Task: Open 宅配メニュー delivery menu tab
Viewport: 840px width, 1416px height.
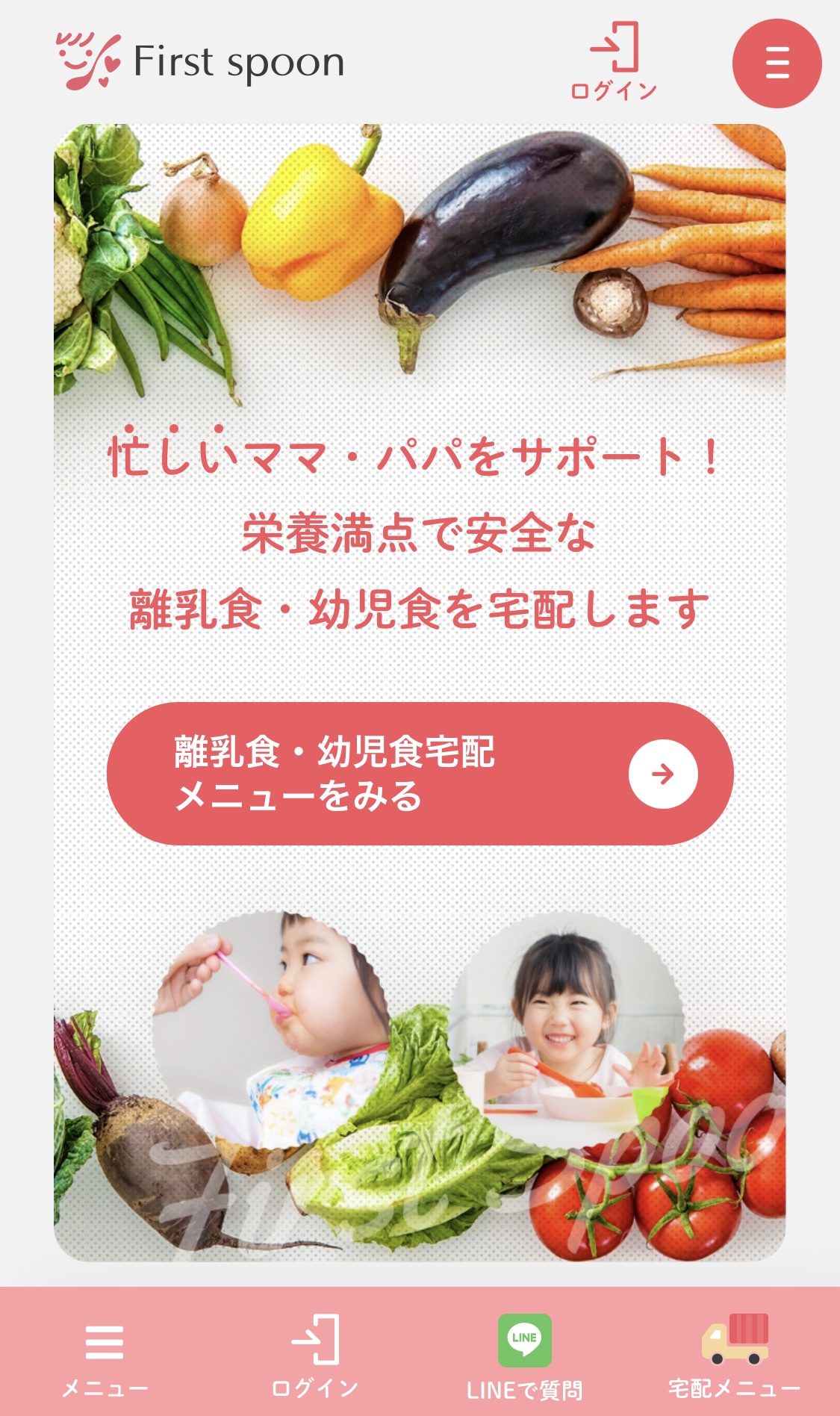Action: tap(735, 1355)
